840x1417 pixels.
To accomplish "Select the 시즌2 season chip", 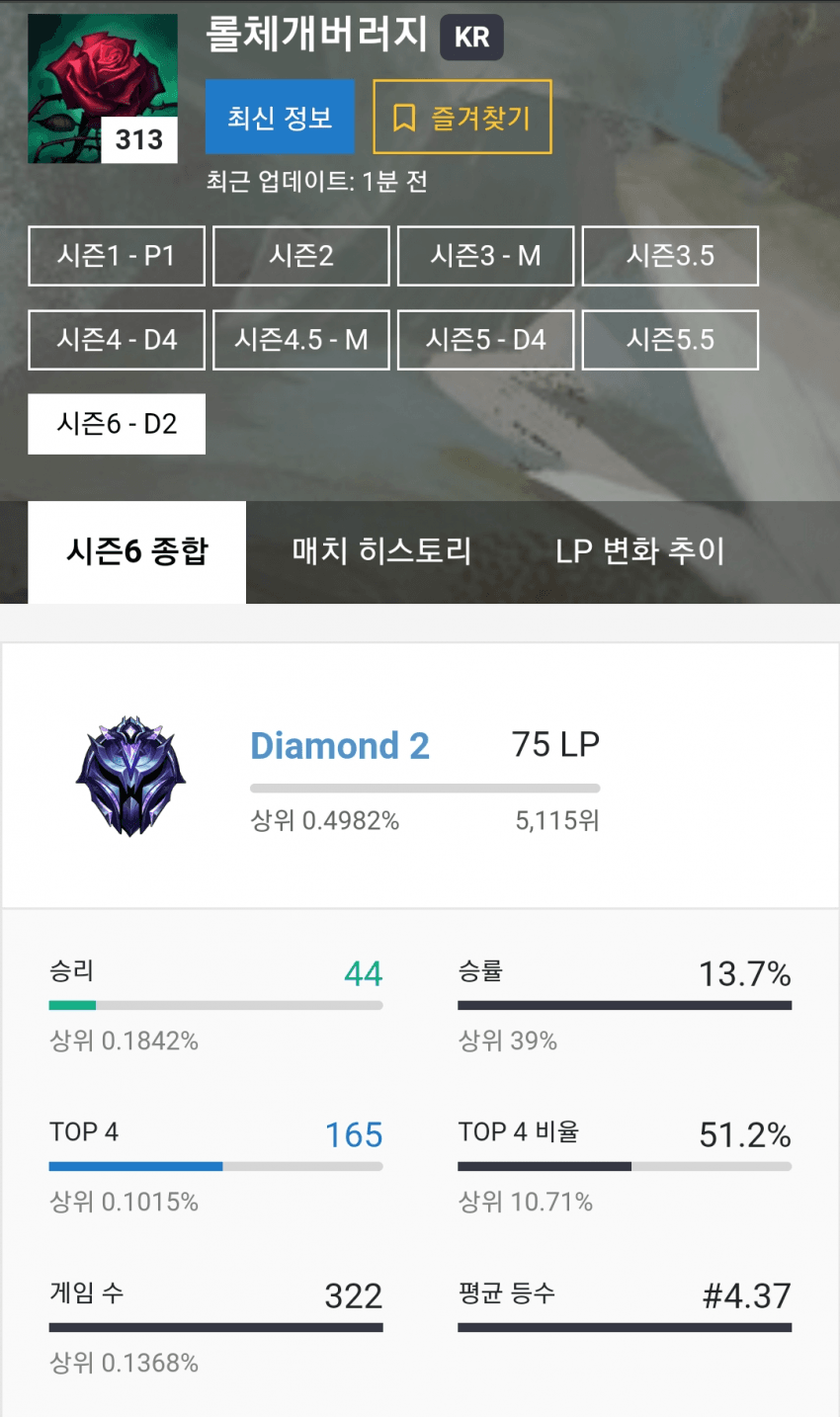I will pyautogui.click(x=301, y=256).
